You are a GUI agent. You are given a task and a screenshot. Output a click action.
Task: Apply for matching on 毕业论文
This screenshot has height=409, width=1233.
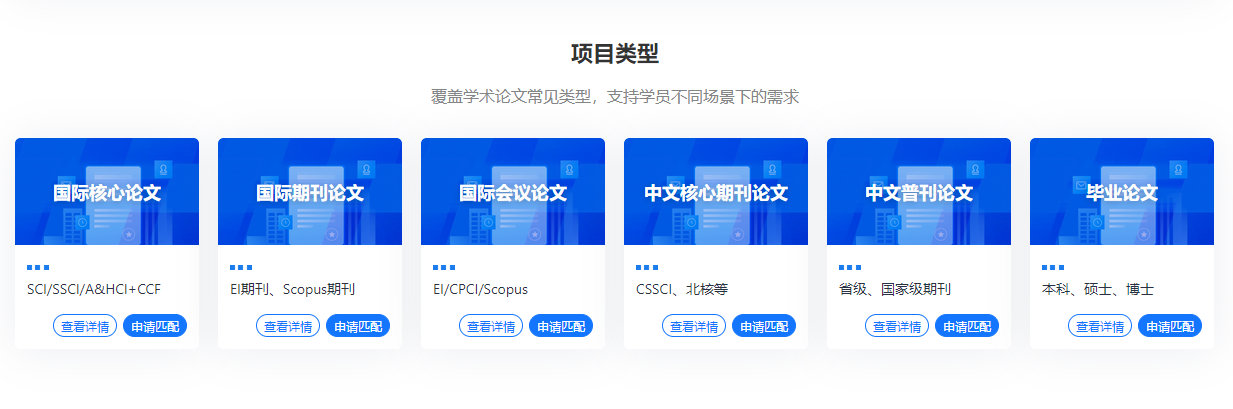1170,326
